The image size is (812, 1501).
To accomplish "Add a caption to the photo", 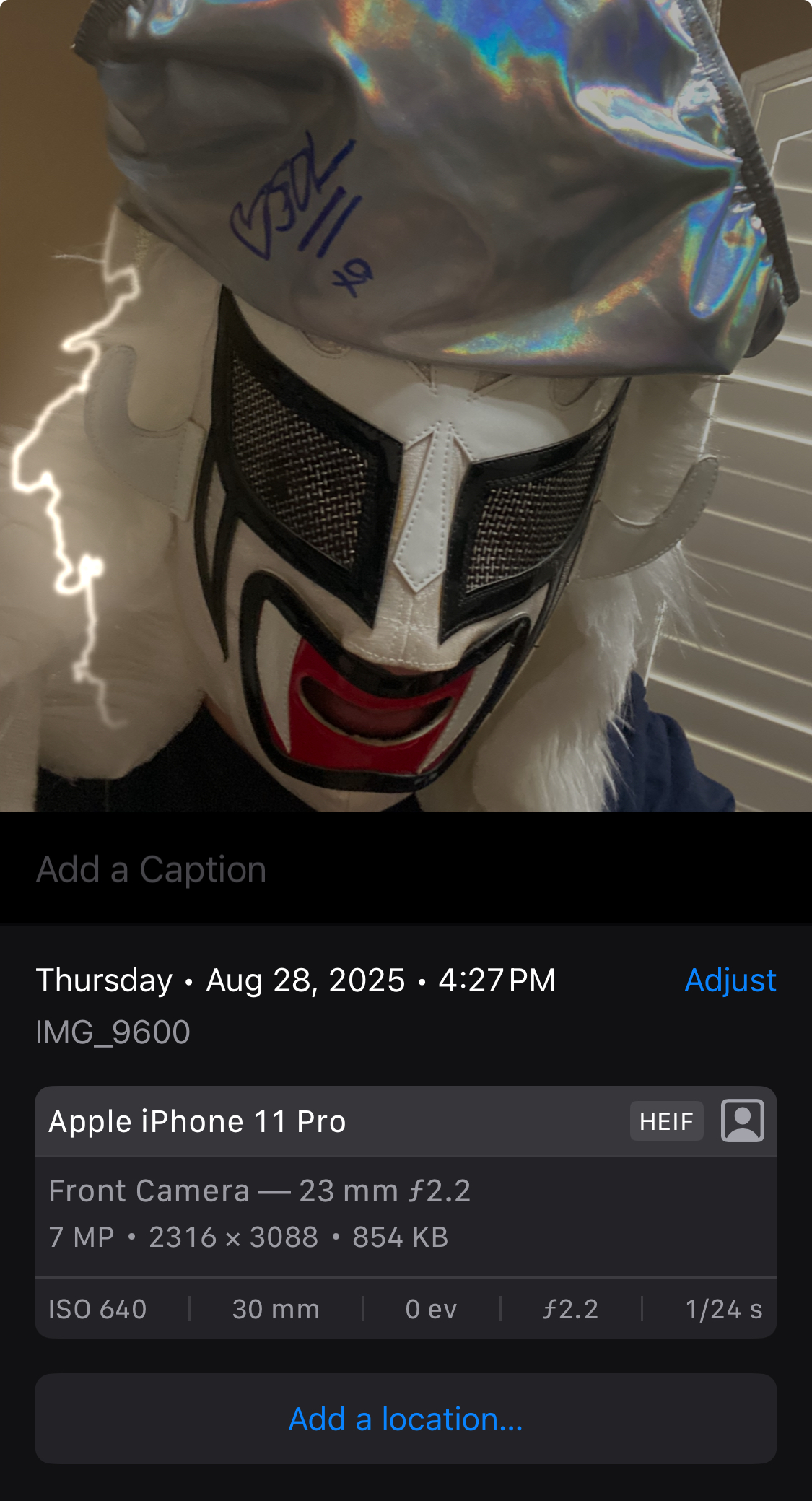I will click(152, 869).
